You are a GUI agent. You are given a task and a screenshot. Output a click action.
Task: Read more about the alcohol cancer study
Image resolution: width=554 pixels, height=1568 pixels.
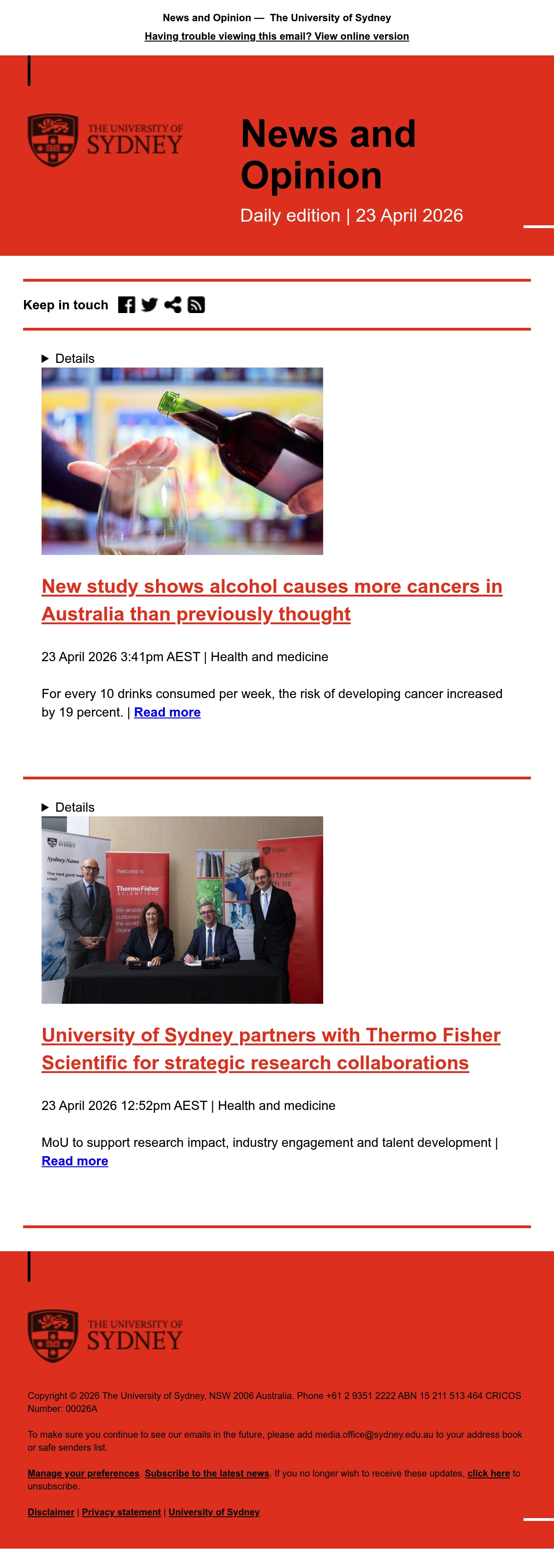point(168,712)
